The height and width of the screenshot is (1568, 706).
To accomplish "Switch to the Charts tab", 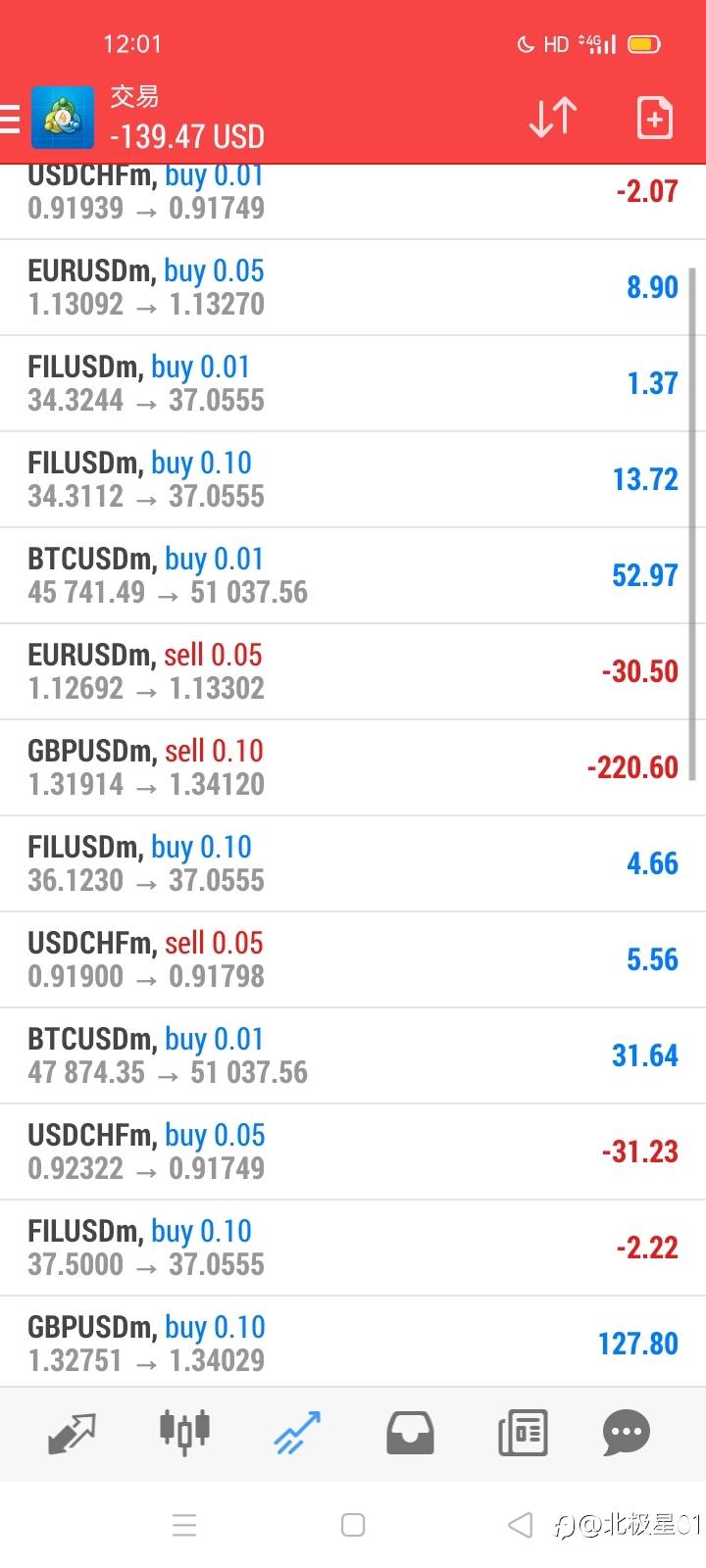I will click(x=184, y=1433).
